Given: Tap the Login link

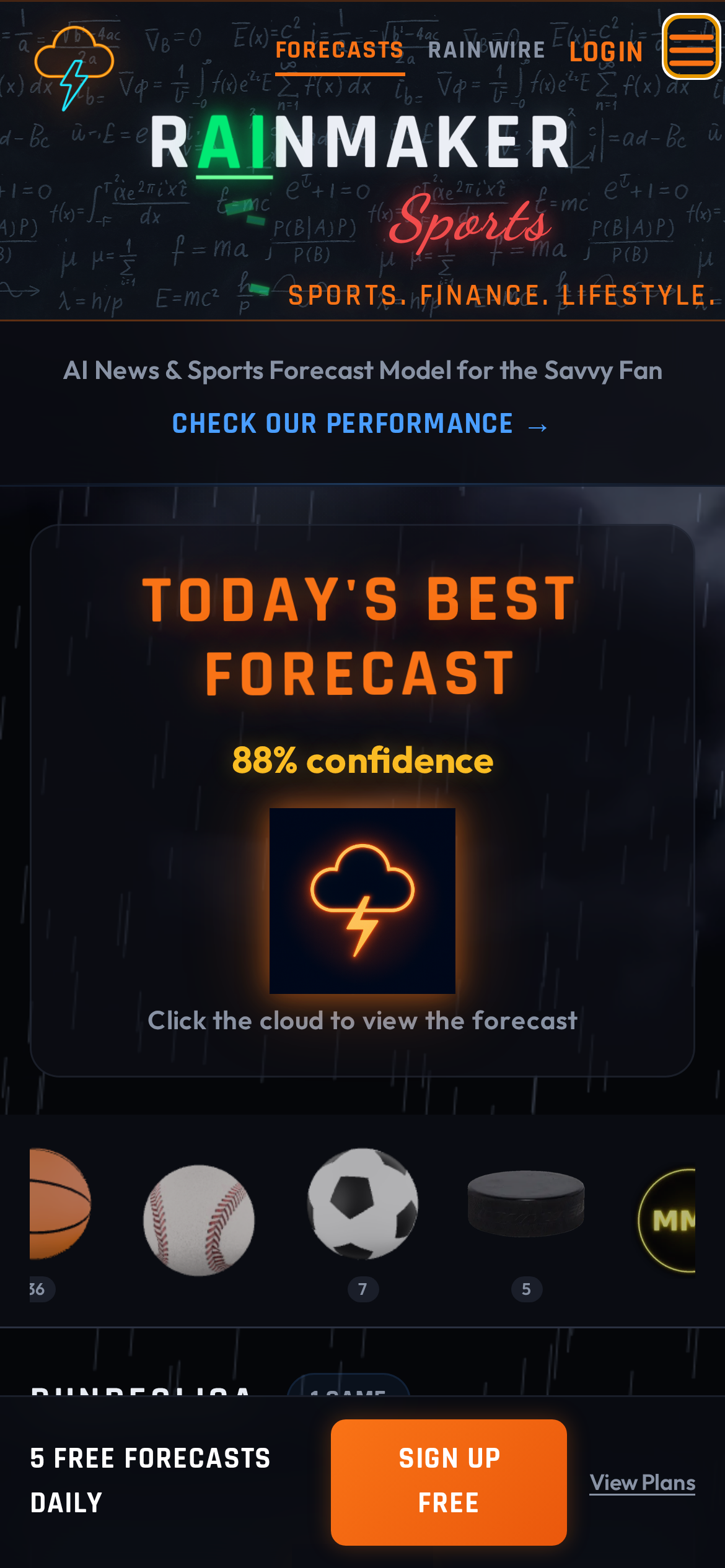Looking at the screenshot, I should tap(605, 52).
